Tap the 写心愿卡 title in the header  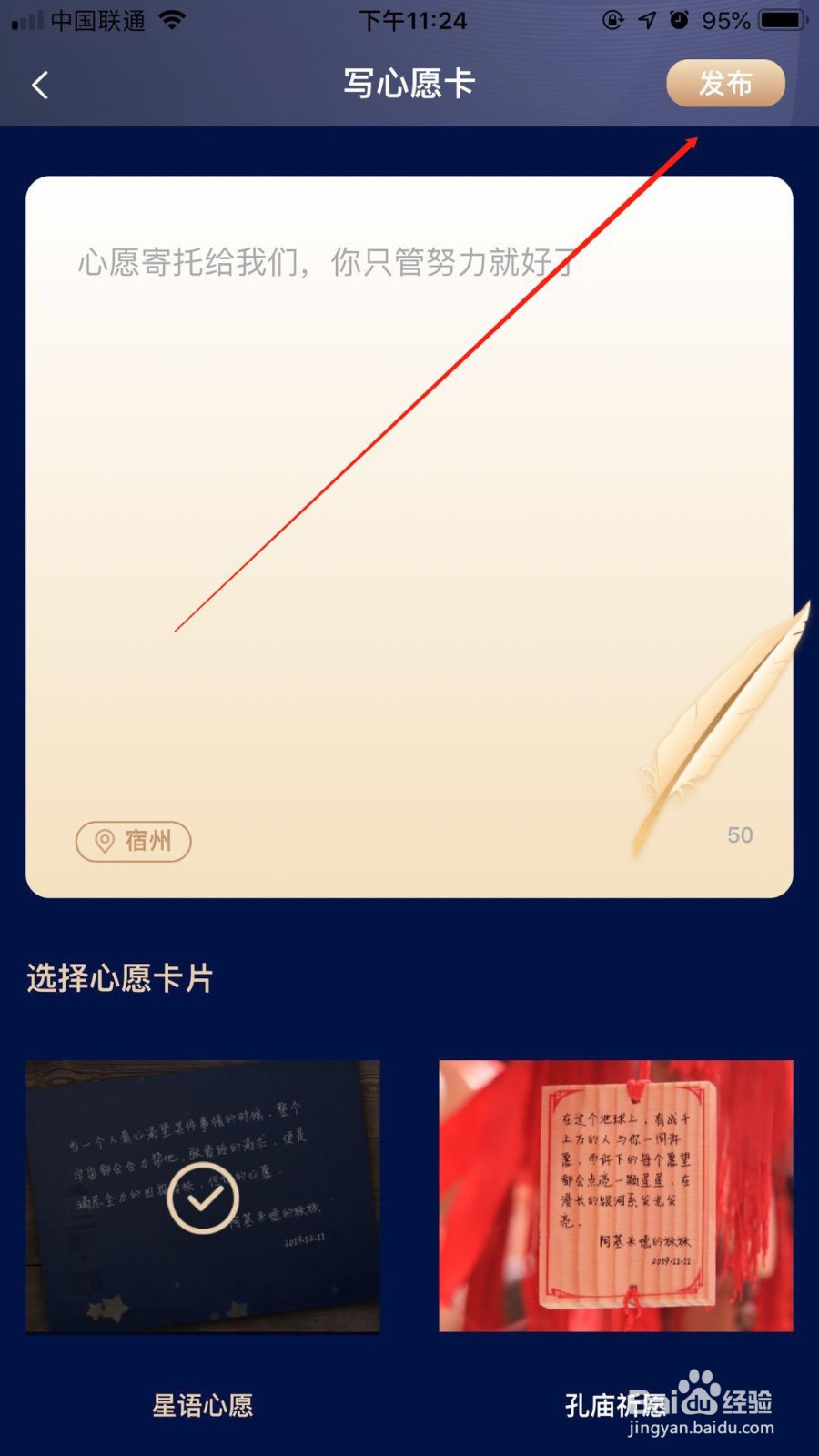click(409, 84)
